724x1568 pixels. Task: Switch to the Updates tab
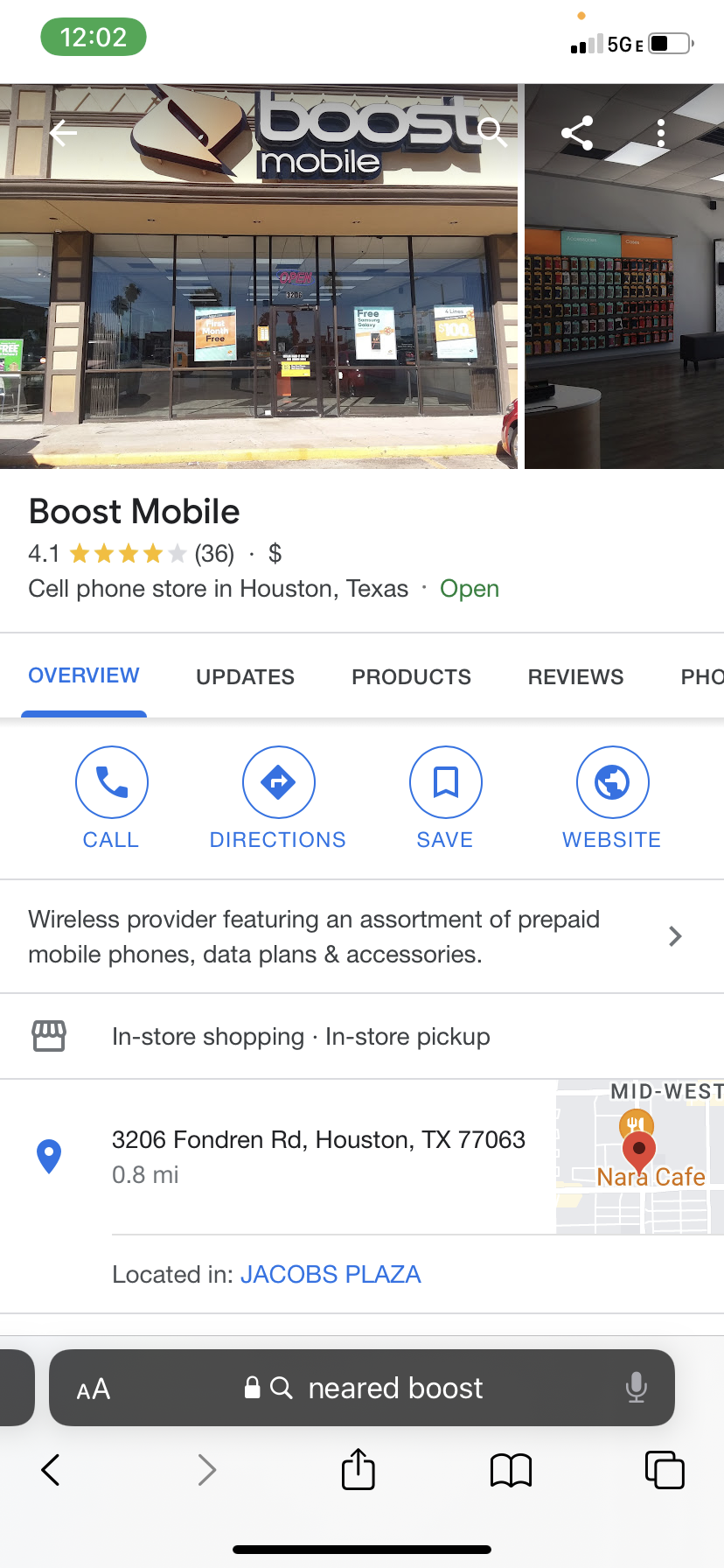coord(245,676)
